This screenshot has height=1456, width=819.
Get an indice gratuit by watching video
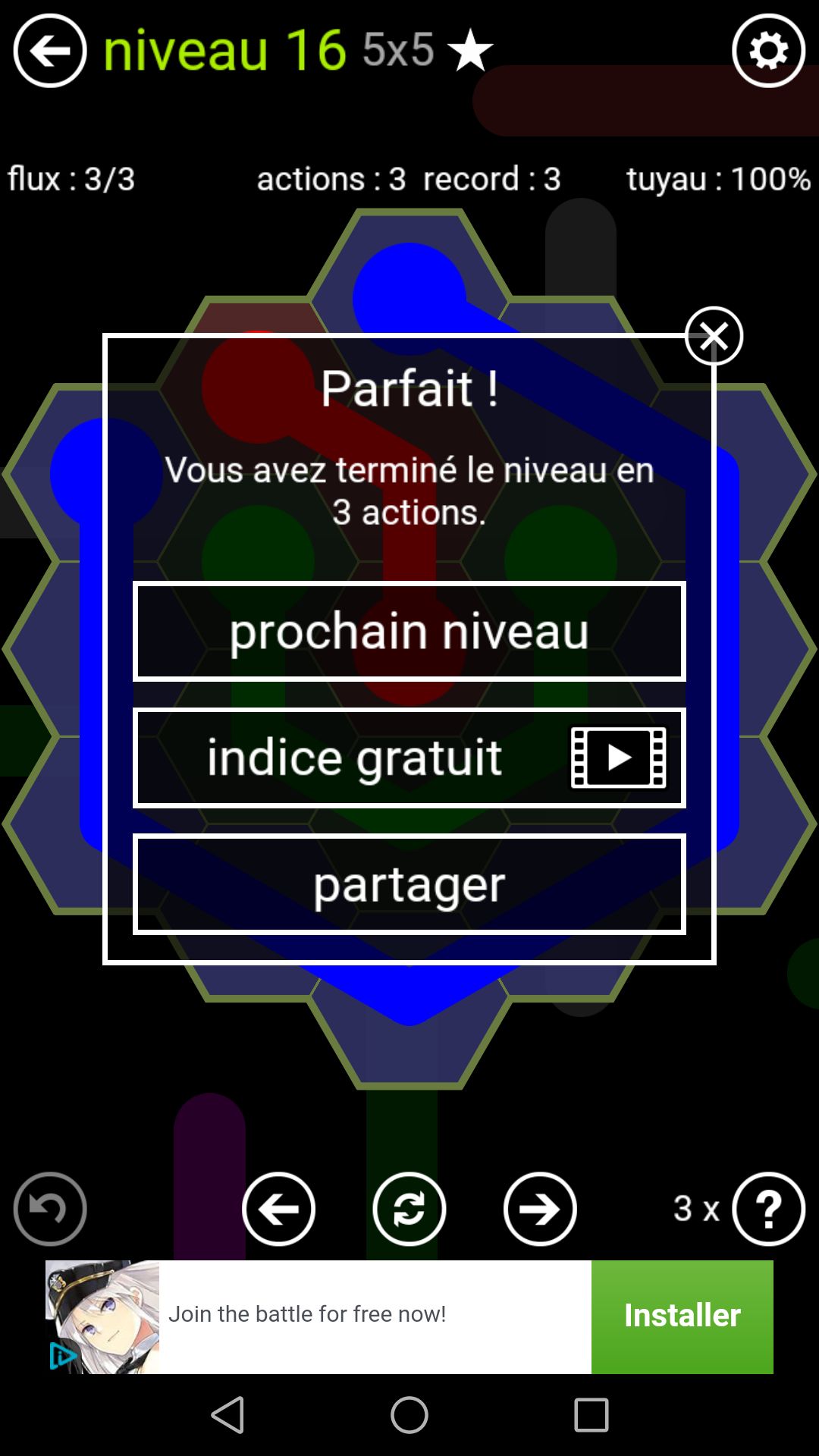coord(409,758)
